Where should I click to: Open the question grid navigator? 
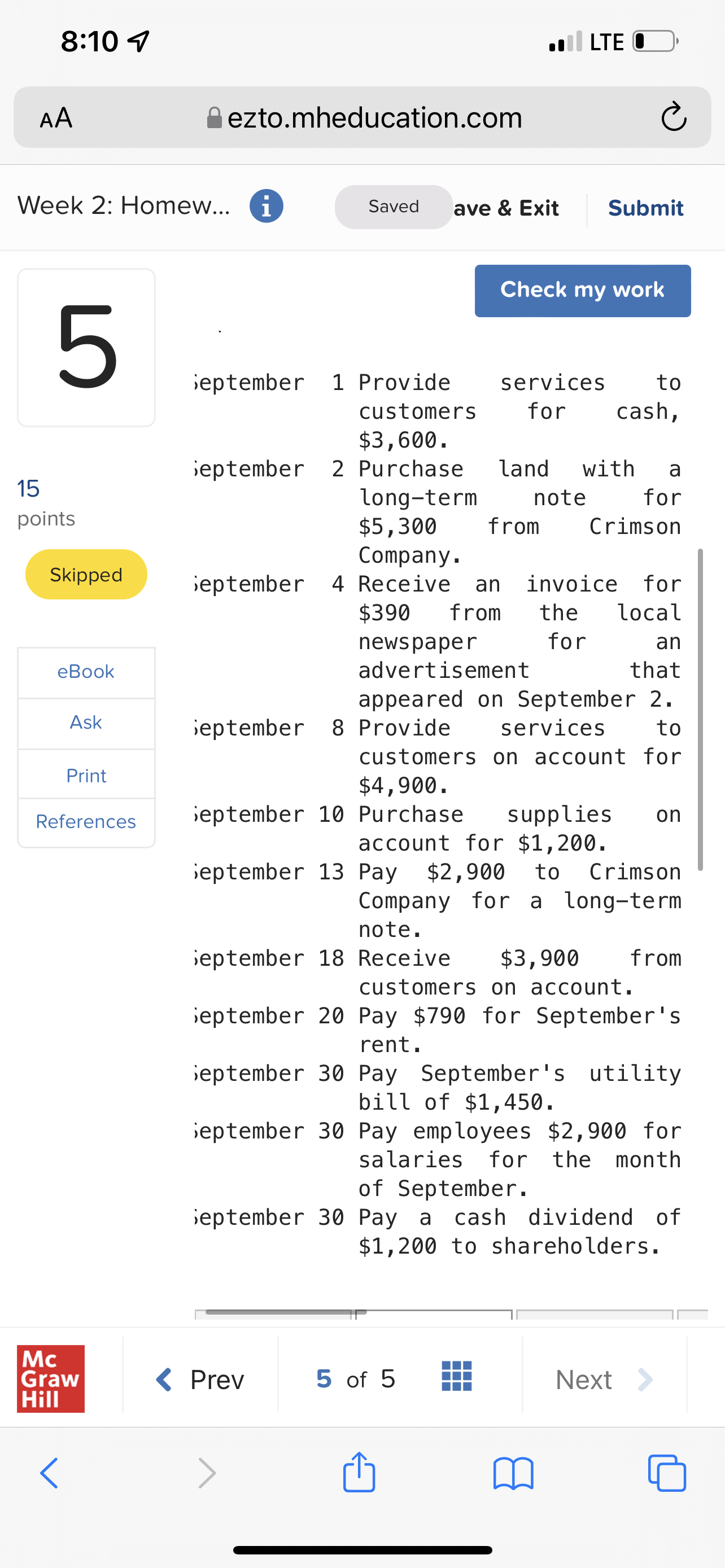(x=456, y=1377)
